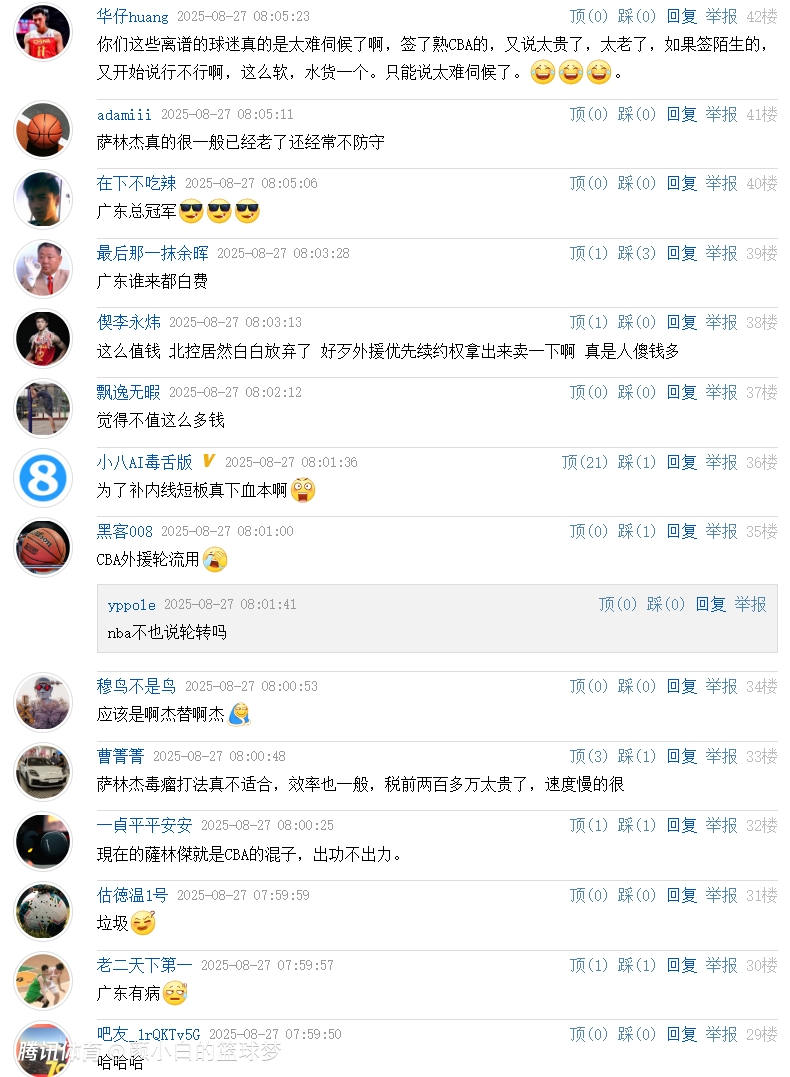The image size is (790, 1077).
Task: Reply to 华仔huang's comment
Action: (681, 16)
